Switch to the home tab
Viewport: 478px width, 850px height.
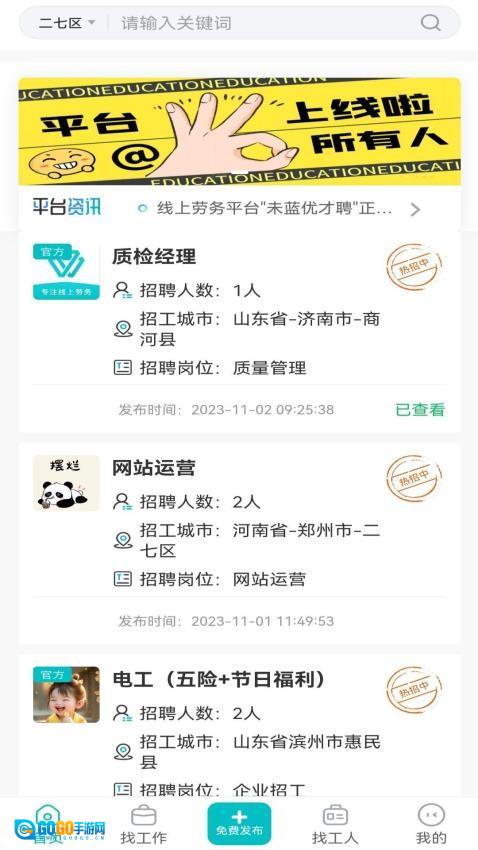(x=48, y=825)
